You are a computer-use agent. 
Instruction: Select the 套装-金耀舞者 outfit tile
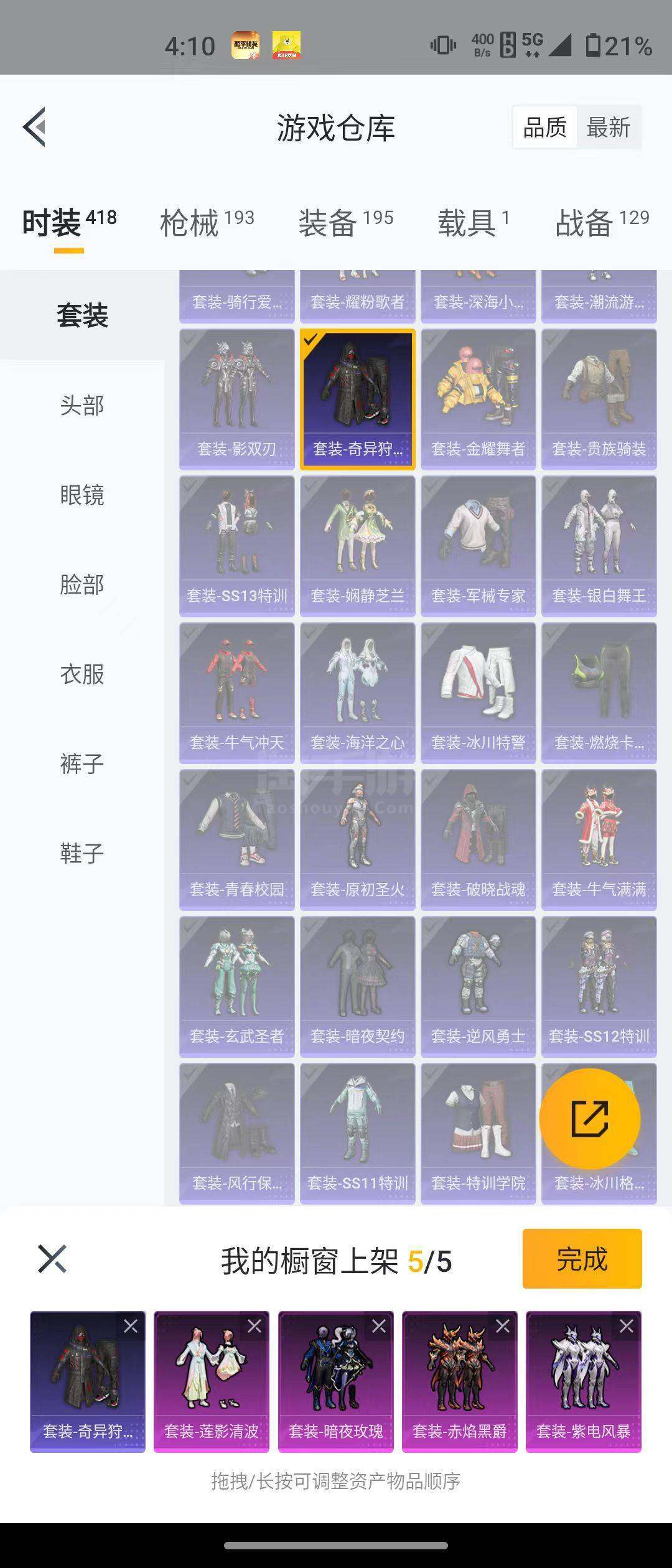coord(478,399)
